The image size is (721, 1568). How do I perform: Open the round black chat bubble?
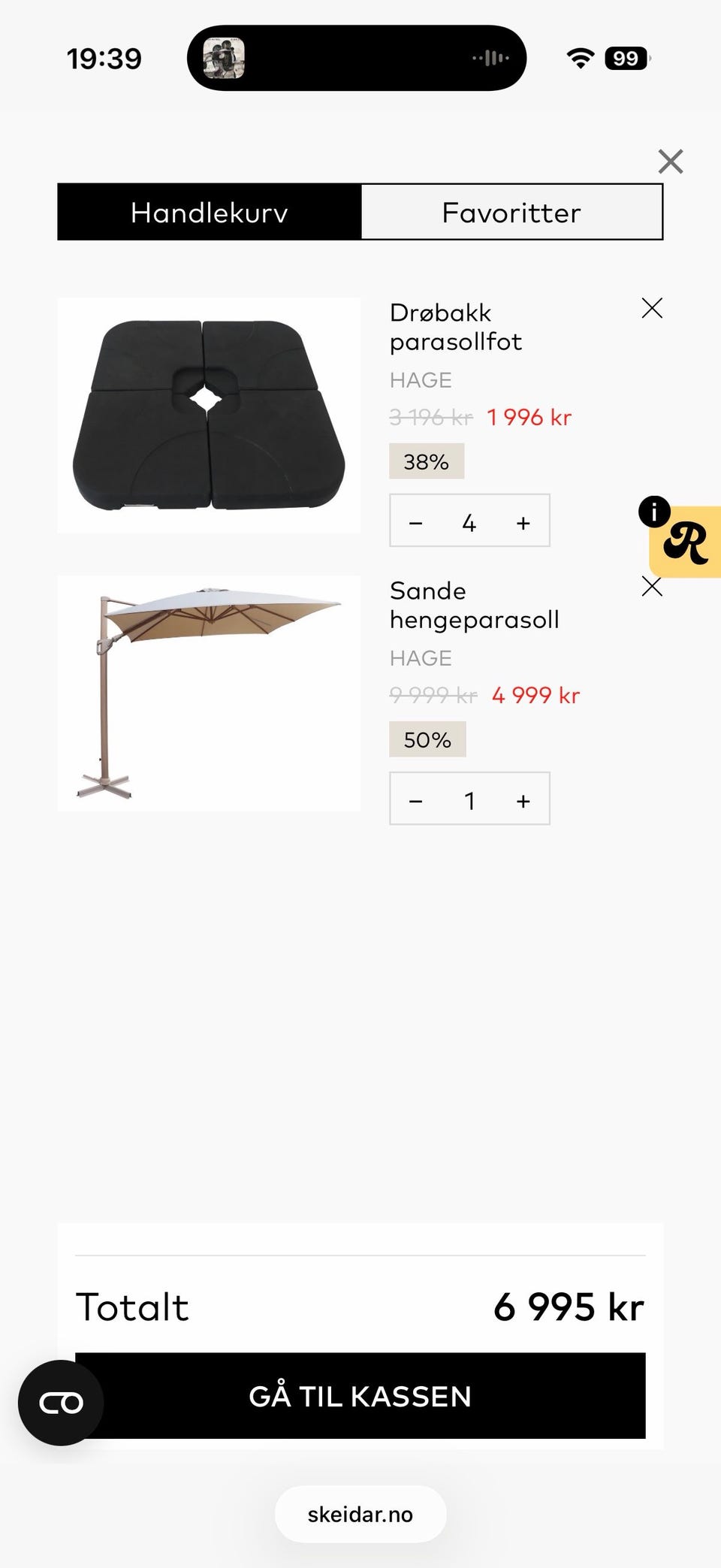[61, 1403]
